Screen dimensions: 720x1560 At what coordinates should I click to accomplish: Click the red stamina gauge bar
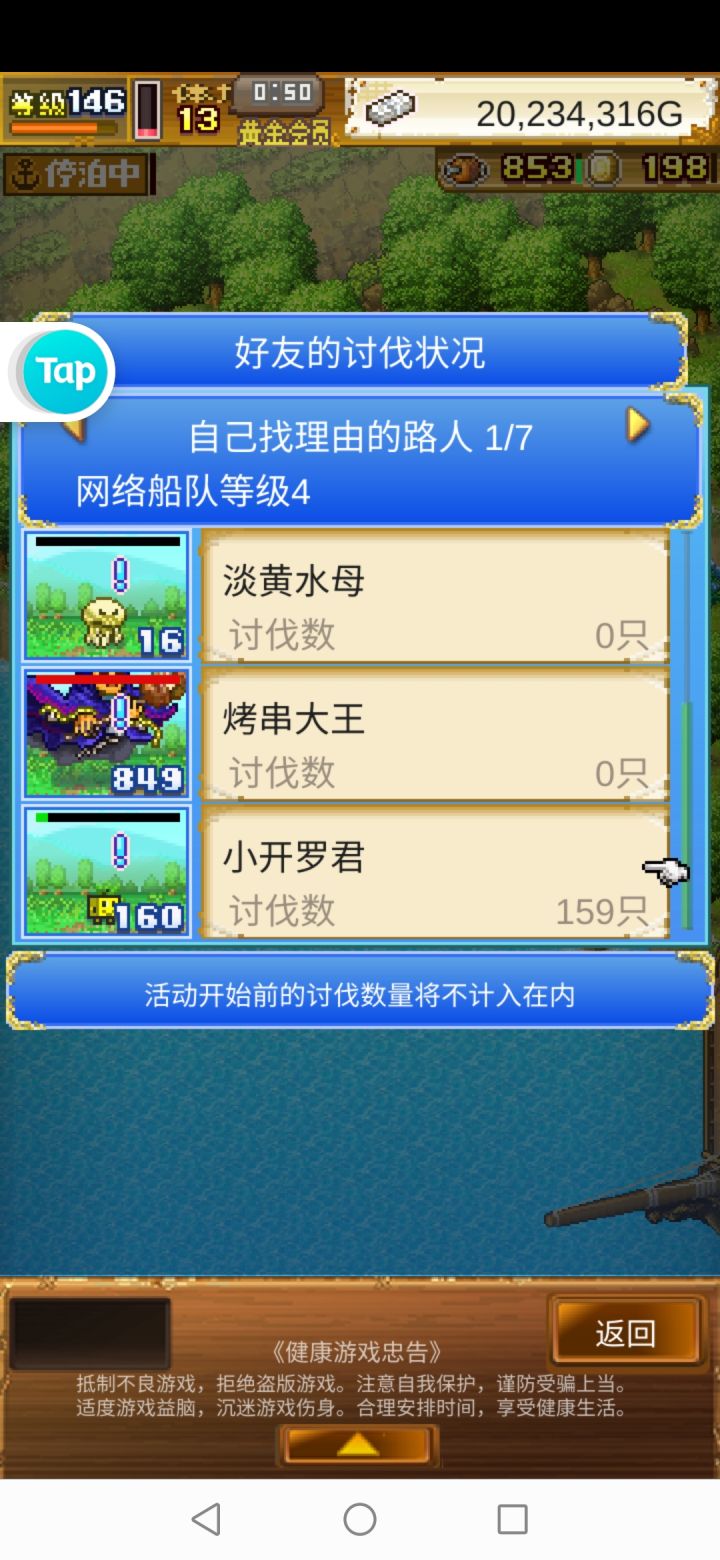click(146, 110)
